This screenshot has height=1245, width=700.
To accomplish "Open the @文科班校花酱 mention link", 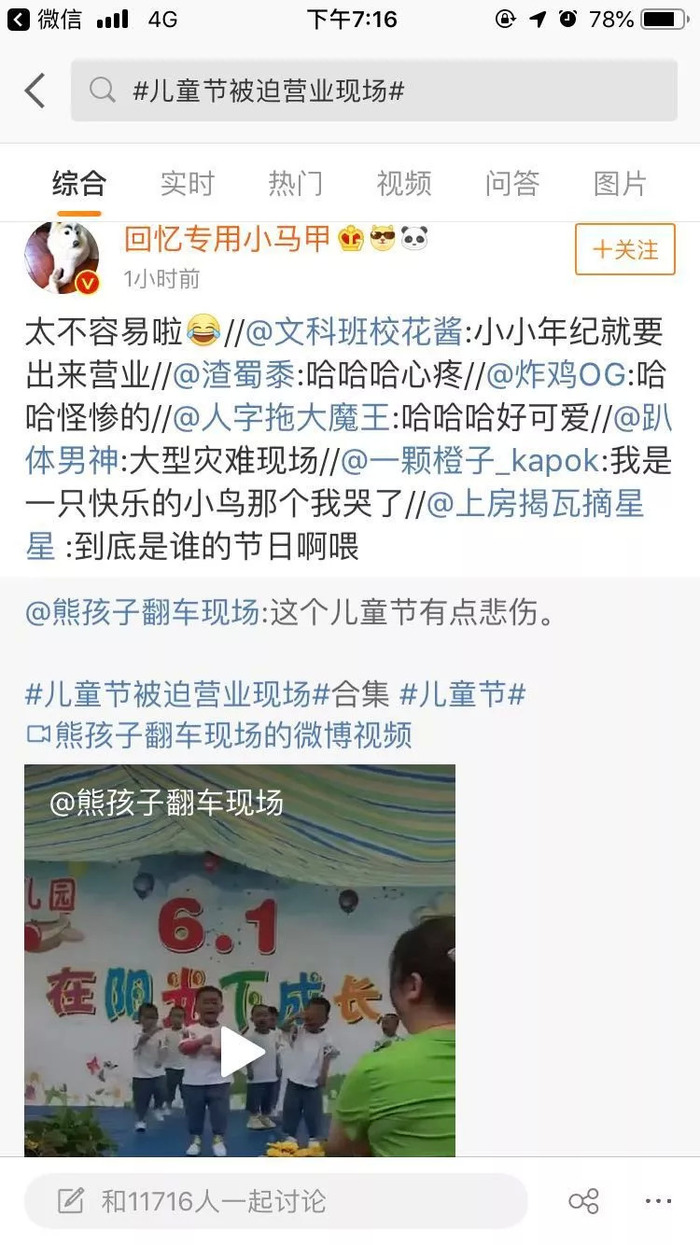I will (x=353, y=330).
